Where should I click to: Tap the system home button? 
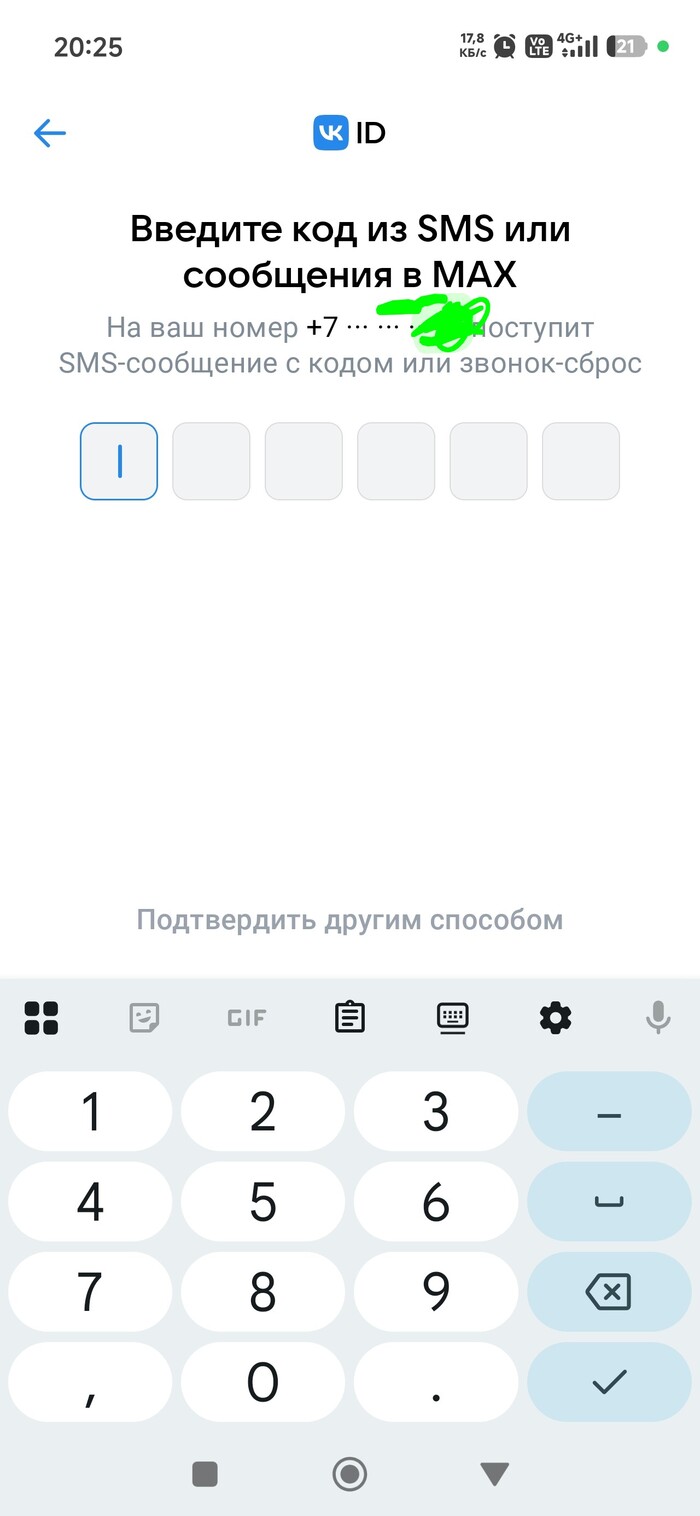pos(350,1473)
